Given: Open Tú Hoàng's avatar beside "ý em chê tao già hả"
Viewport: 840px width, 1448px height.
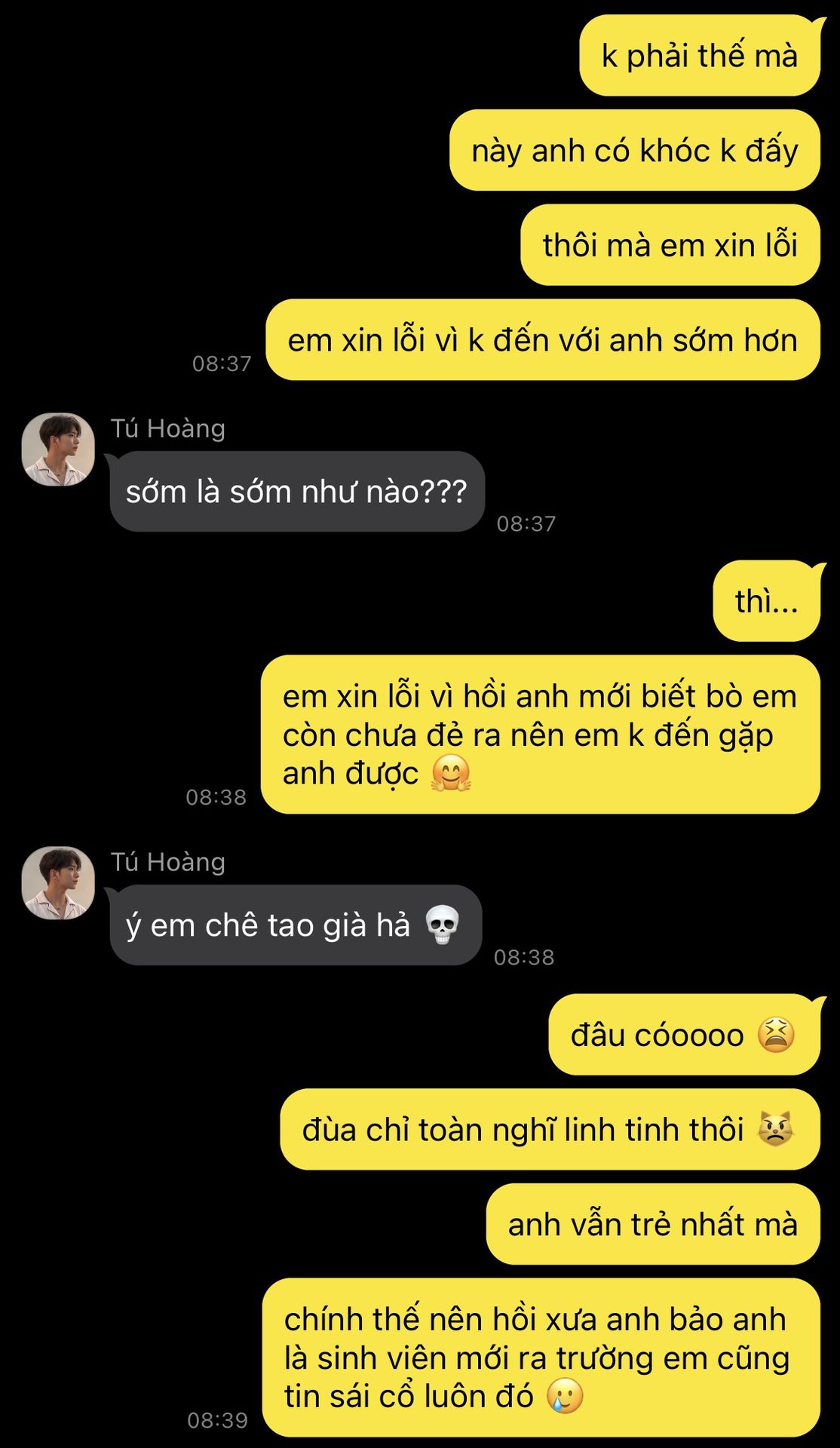Looking at the screenshot, I should 58,882.
